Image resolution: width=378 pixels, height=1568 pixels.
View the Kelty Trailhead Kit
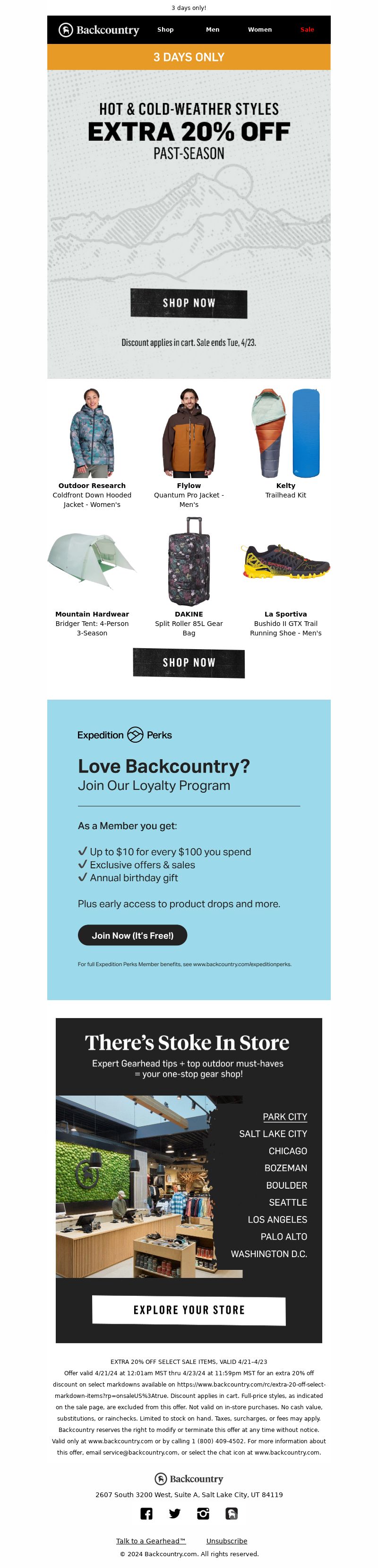[x=285, y=433]
